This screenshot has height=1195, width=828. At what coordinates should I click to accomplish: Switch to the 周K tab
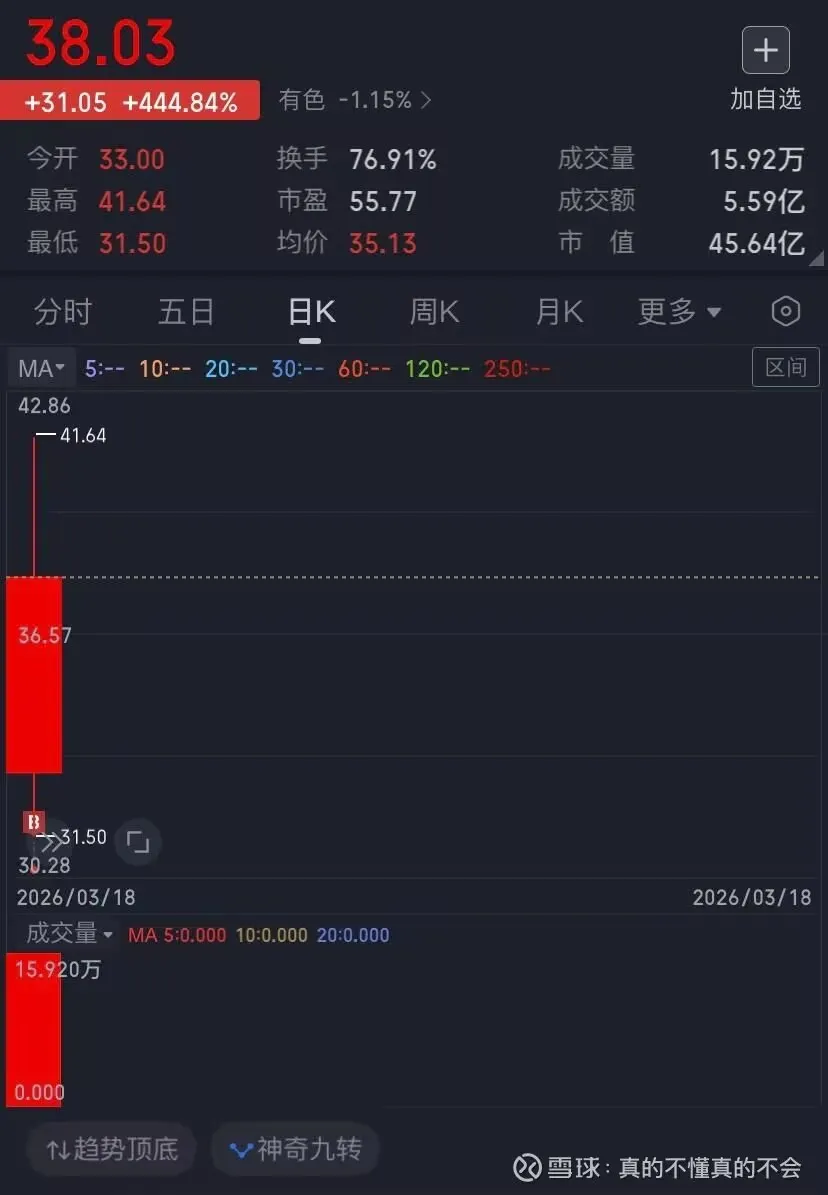(x=434, y=312)
